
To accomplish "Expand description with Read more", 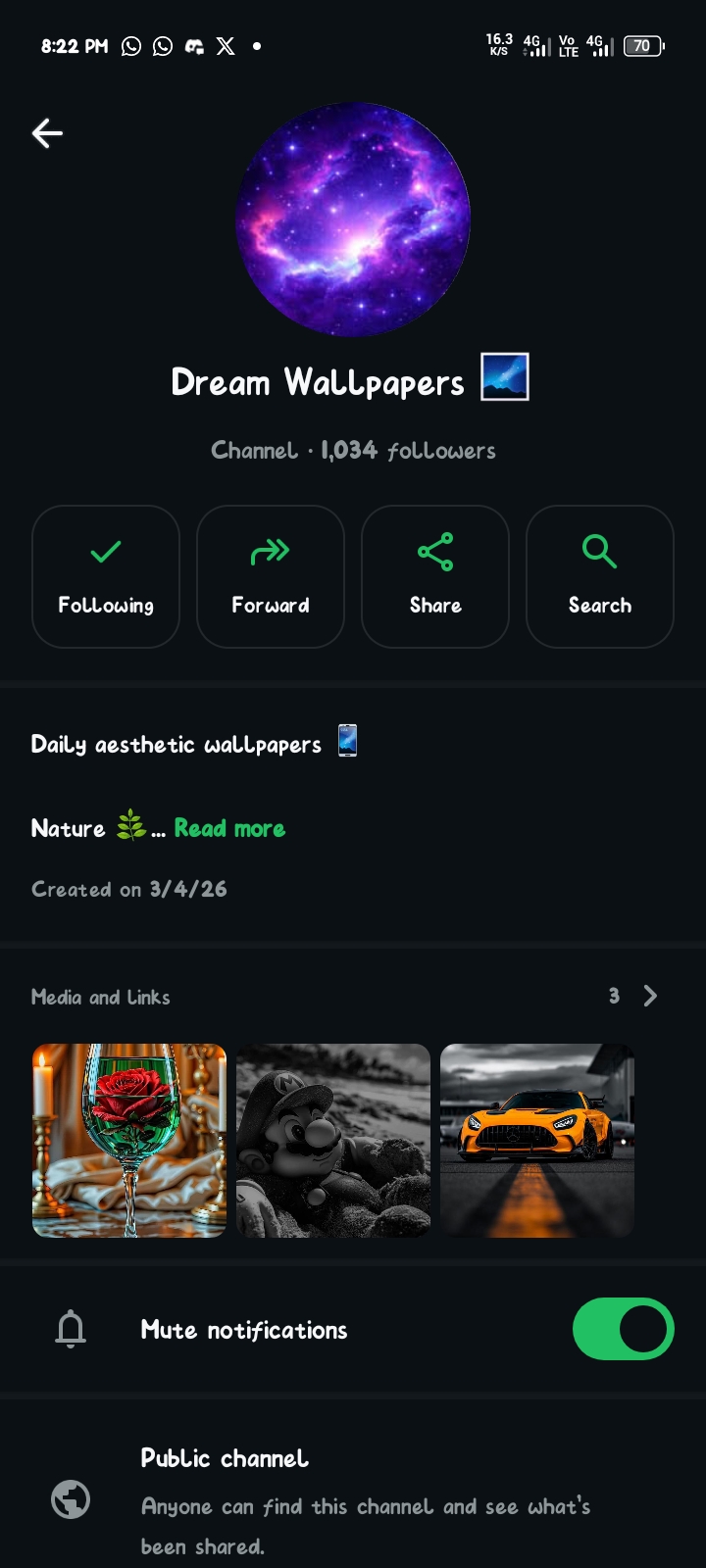I will [x=229, y=829].
